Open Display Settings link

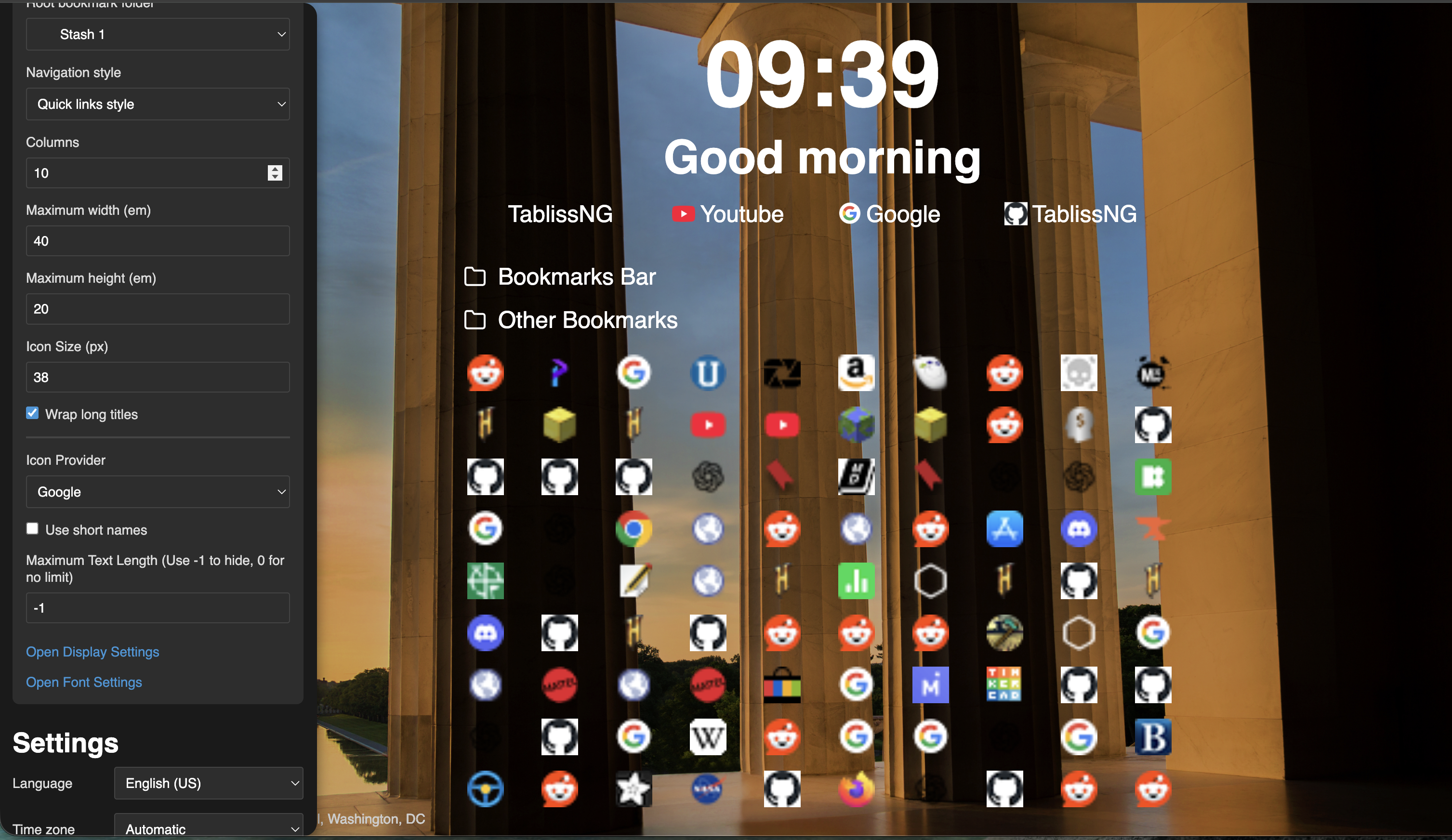point(92,652)
